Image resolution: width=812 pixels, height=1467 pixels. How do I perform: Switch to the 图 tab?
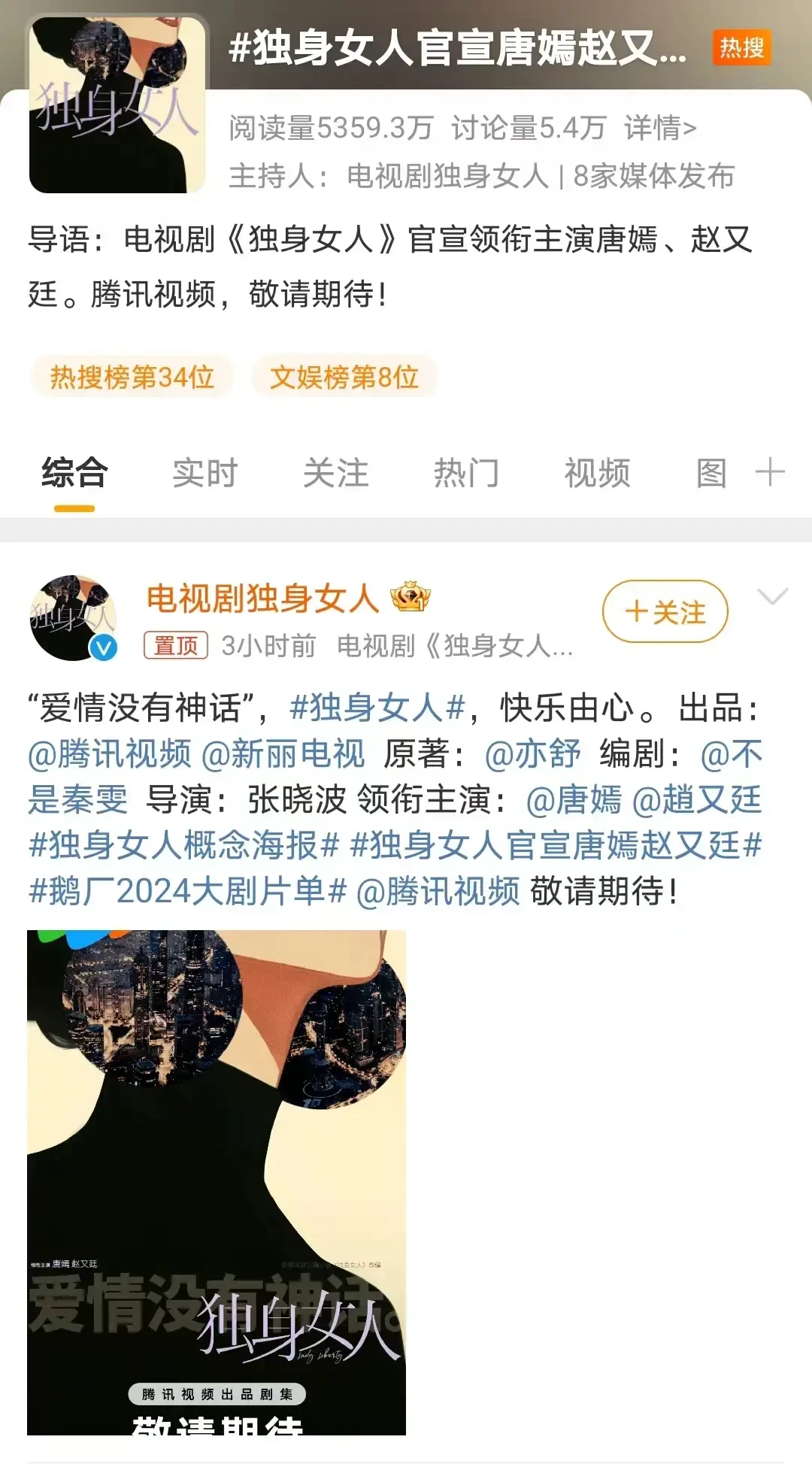711,474
